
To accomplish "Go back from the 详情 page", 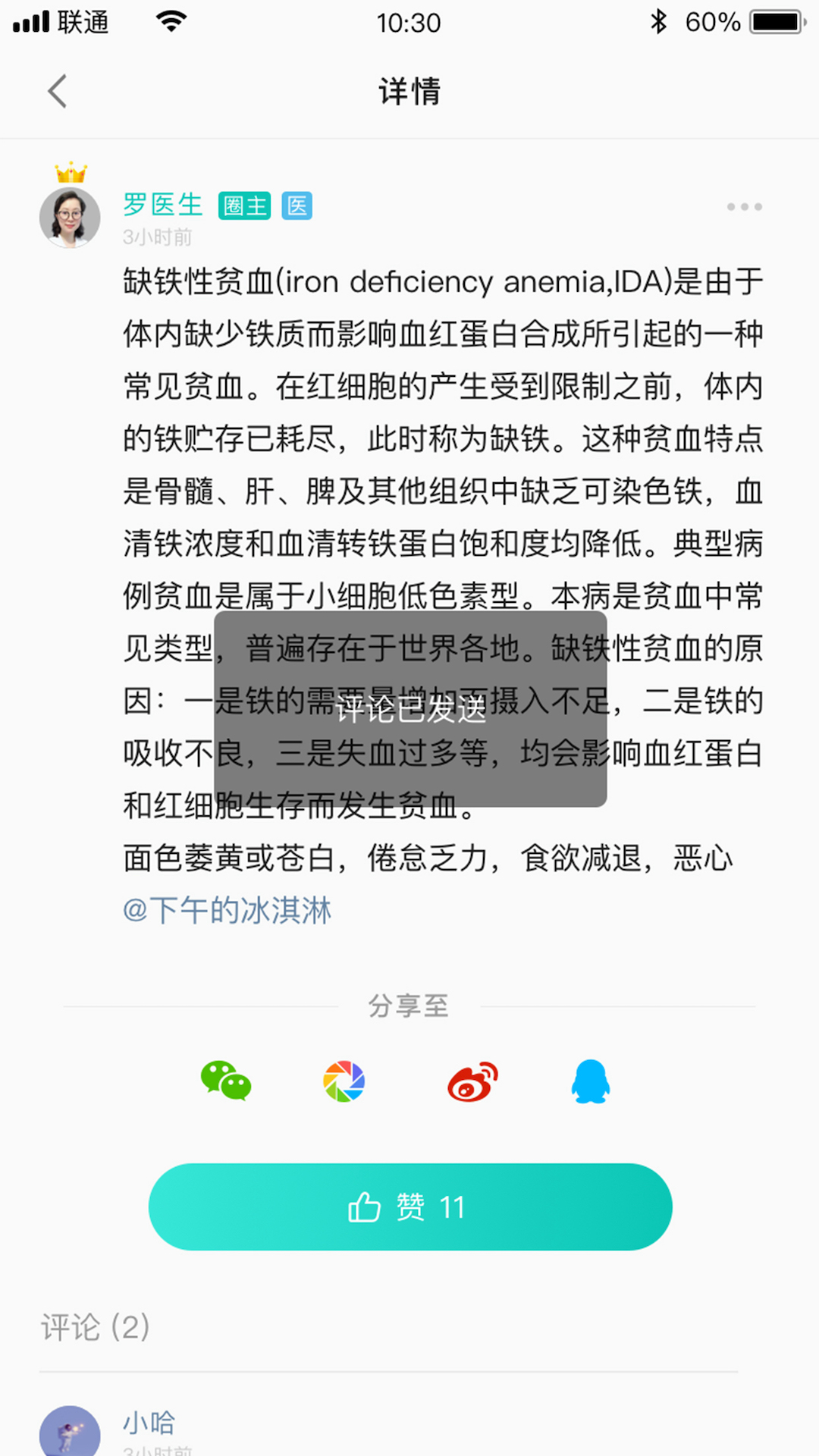I will (58, 92).
